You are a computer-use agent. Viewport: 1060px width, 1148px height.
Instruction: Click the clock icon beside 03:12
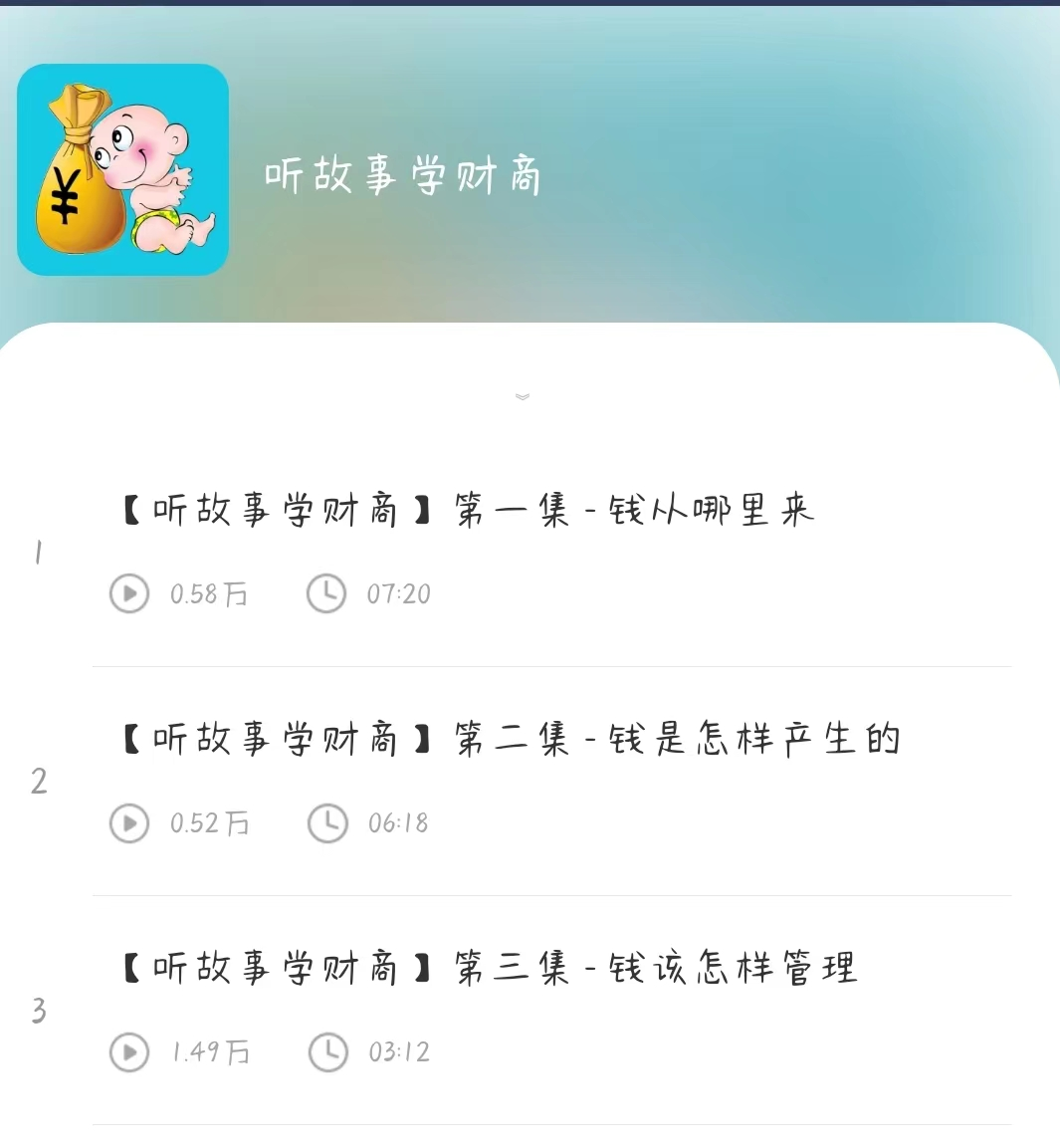coord(327,1052)
